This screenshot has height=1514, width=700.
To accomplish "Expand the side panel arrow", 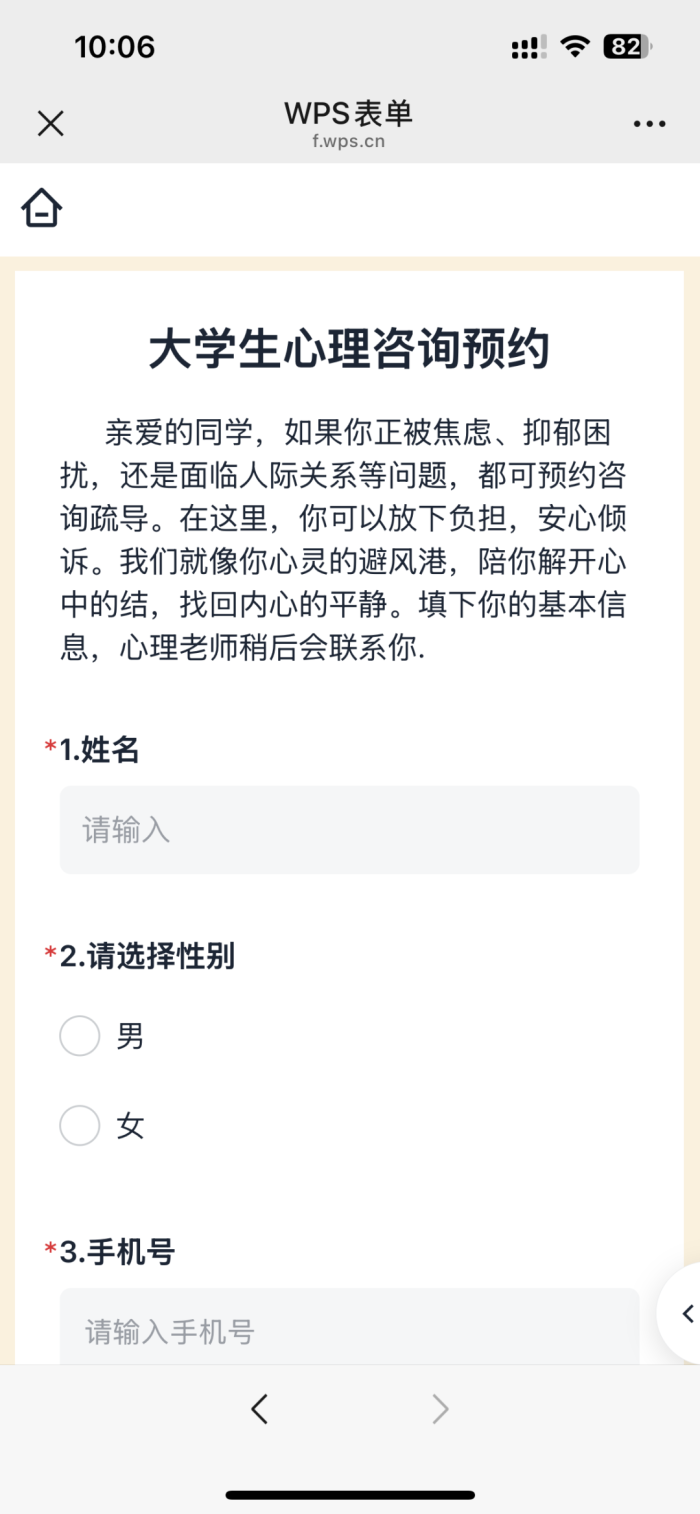I will 685,1313.
